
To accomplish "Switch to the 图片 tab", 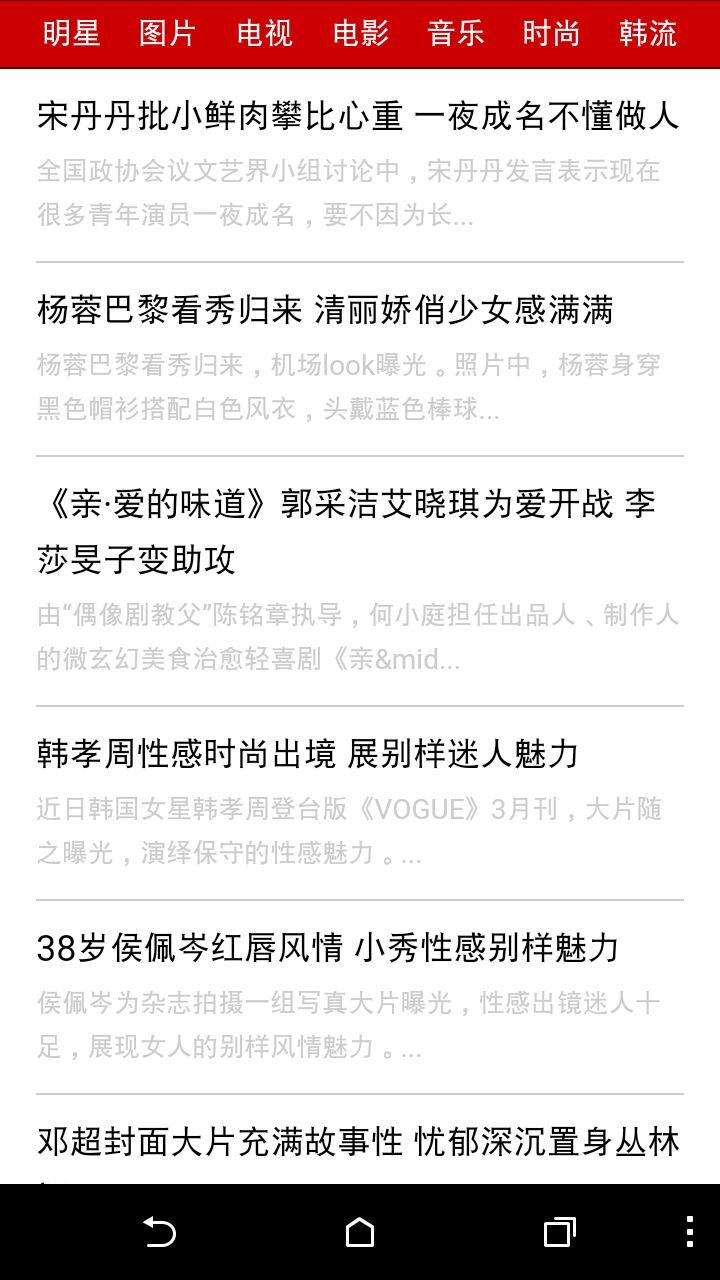I will [x=168, y=33].
